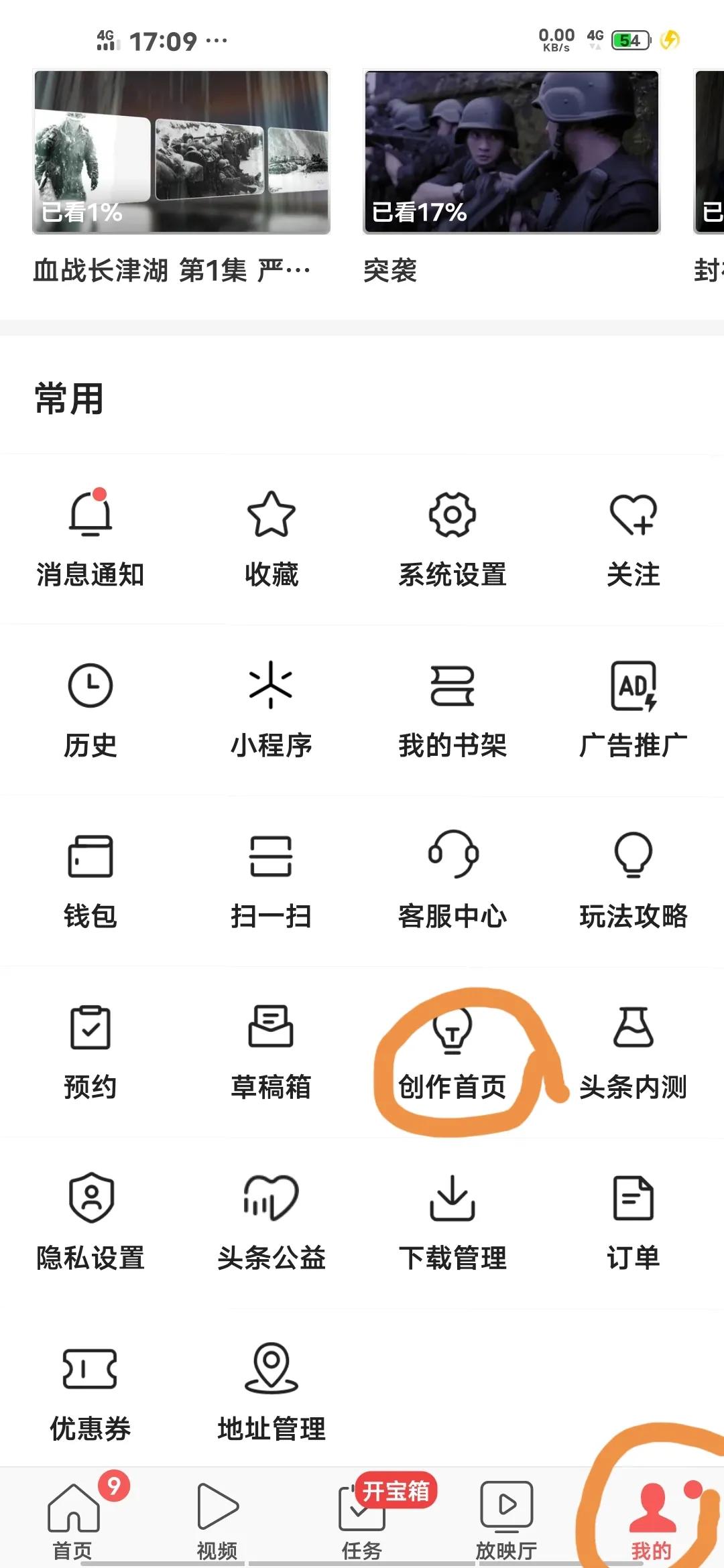Open 系统设置 system settings

tap(452, 536)
